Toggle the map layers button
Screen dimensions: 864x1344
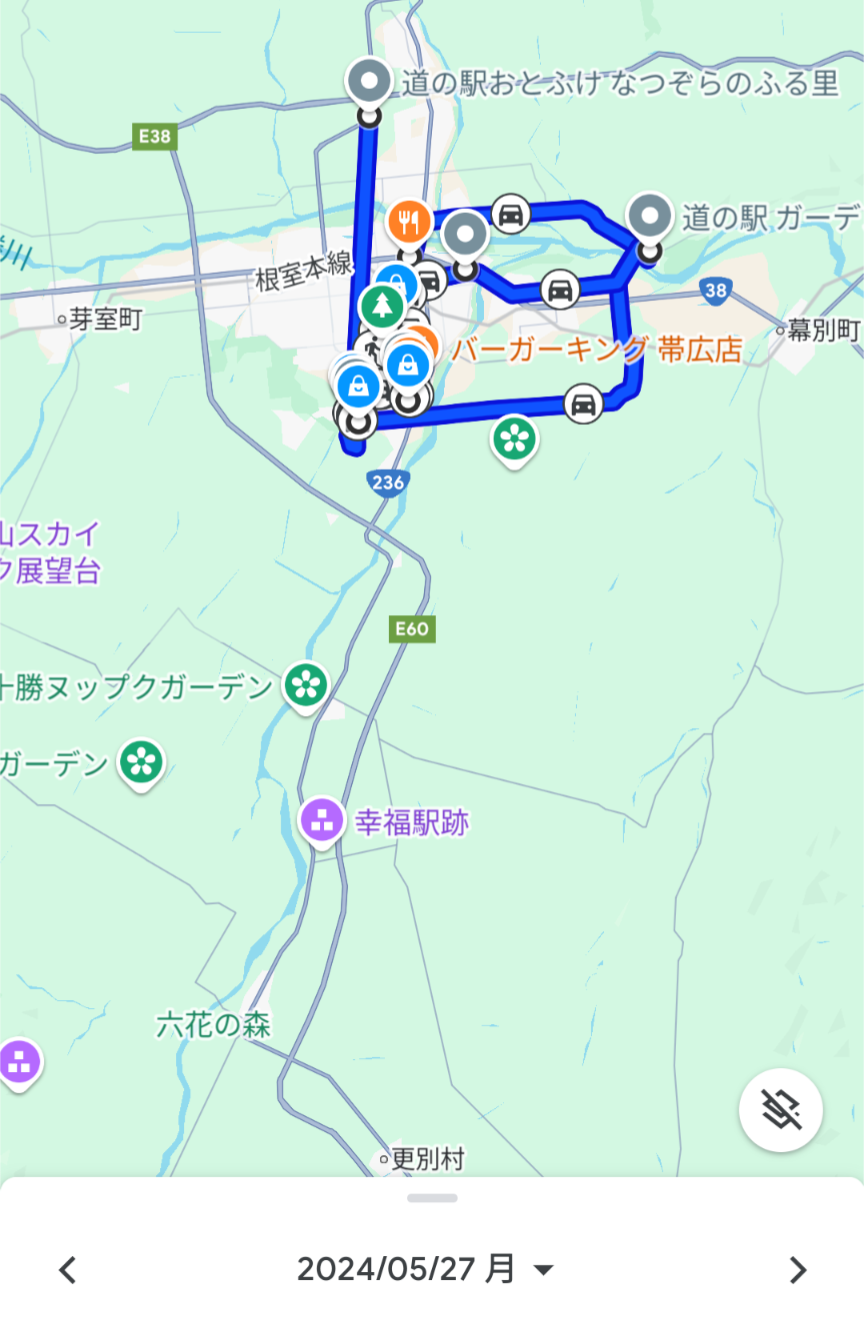(780, 1110)
